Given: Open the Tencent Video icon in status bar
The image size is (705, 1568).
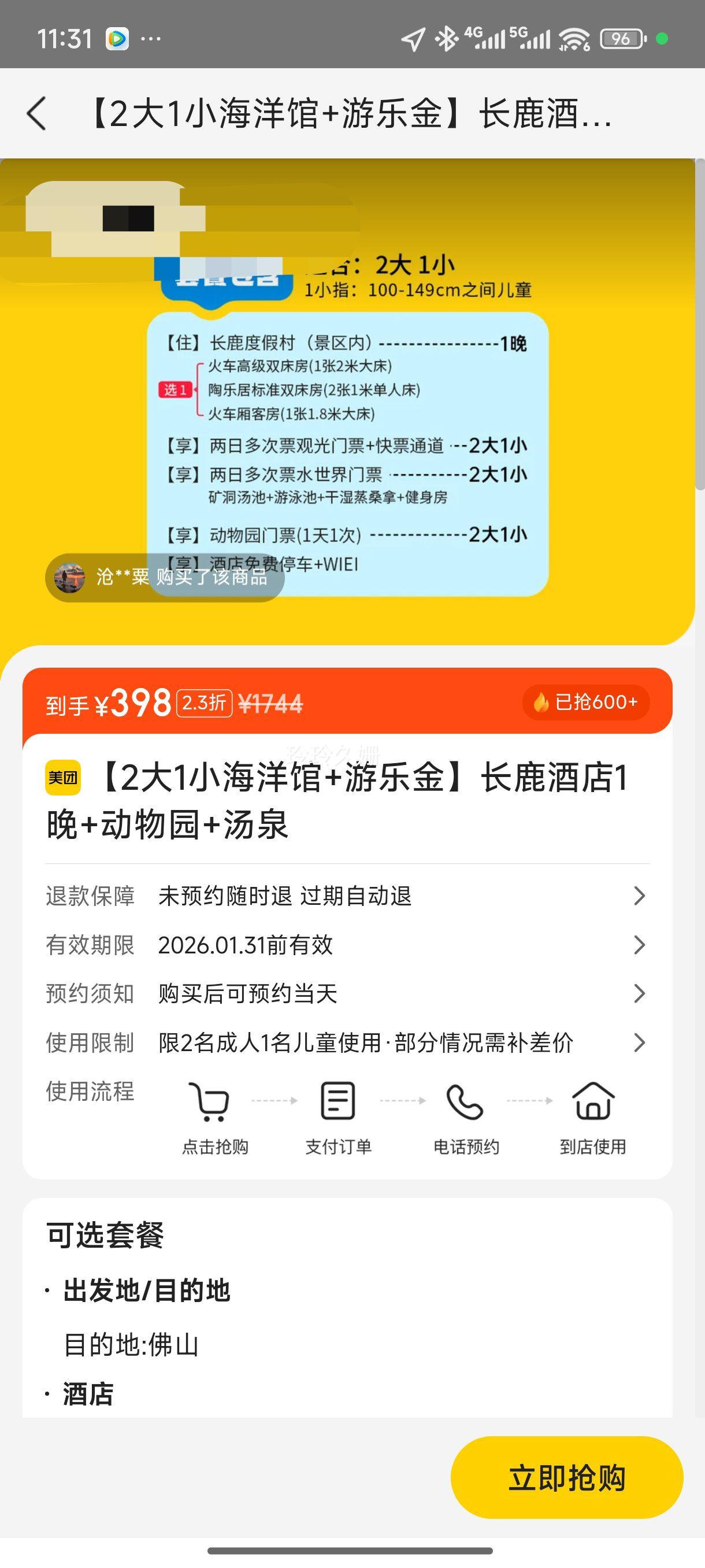Looking at the screenshot, I should [x=117, y=38].
